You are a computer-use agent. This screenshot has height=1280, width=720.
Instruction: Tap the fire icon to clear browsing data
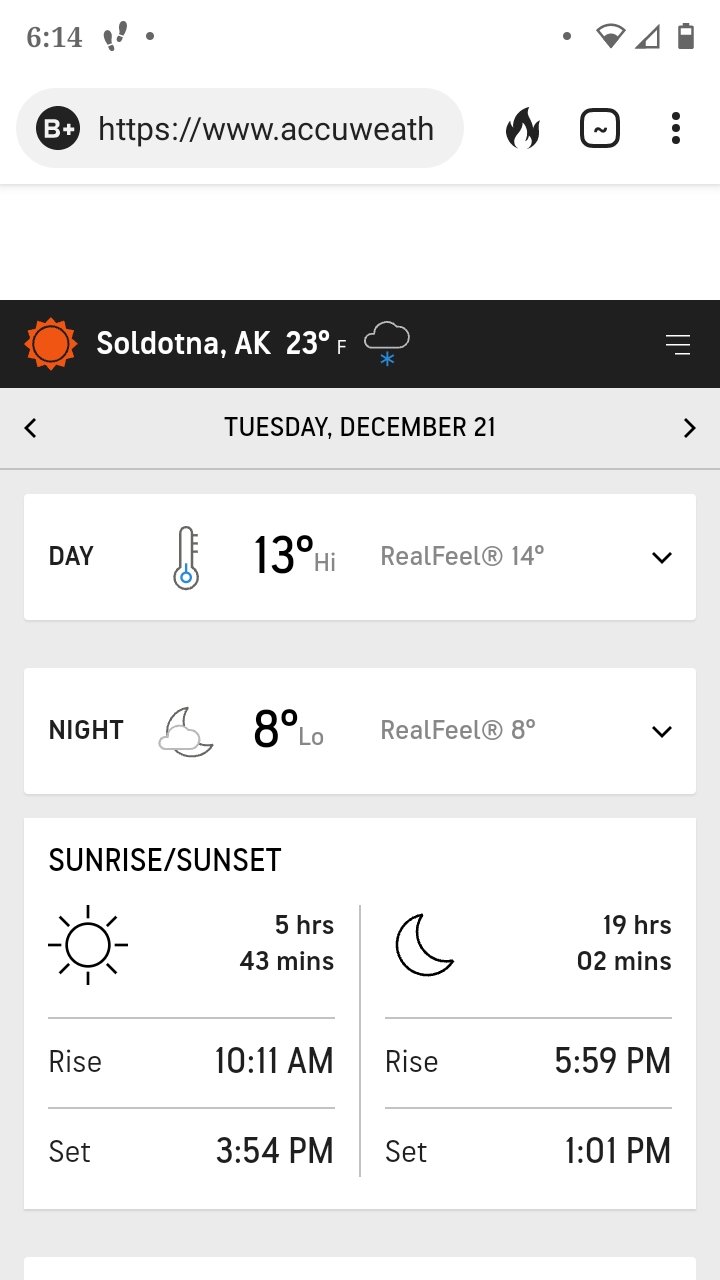[x=522, y=129]
